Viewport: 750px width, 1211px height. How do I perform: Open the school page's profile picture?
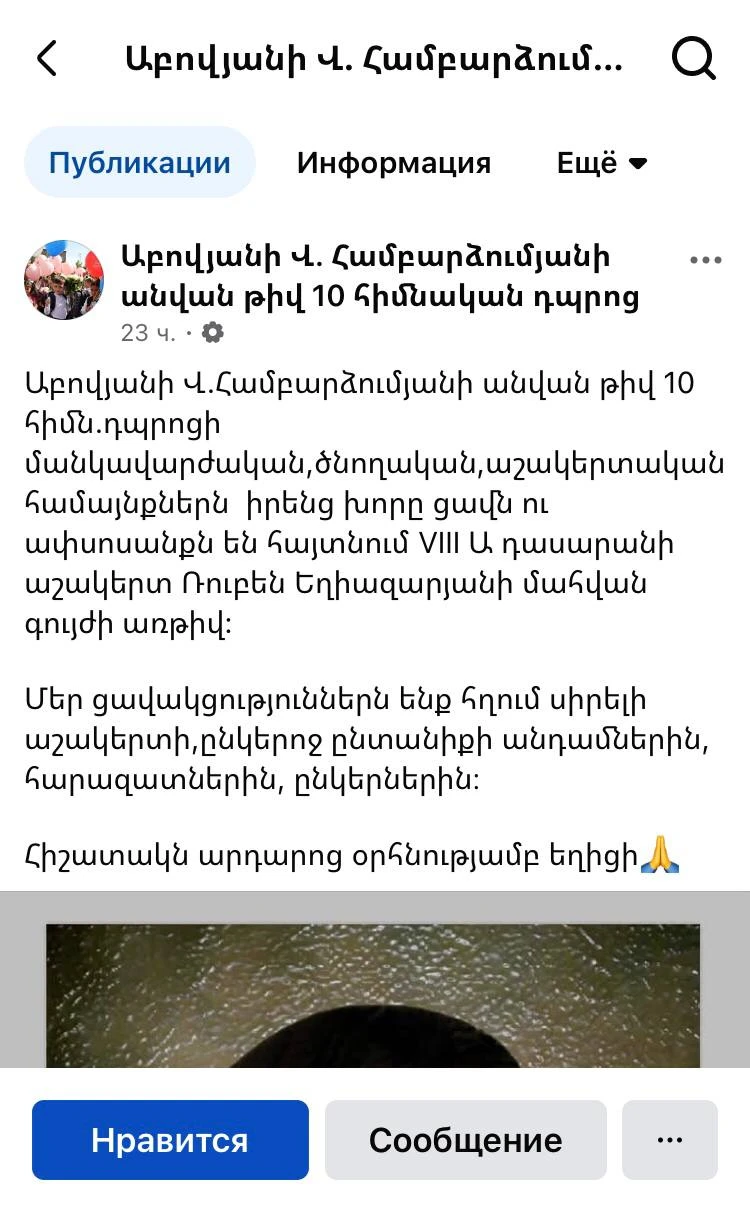pos(64,280)
